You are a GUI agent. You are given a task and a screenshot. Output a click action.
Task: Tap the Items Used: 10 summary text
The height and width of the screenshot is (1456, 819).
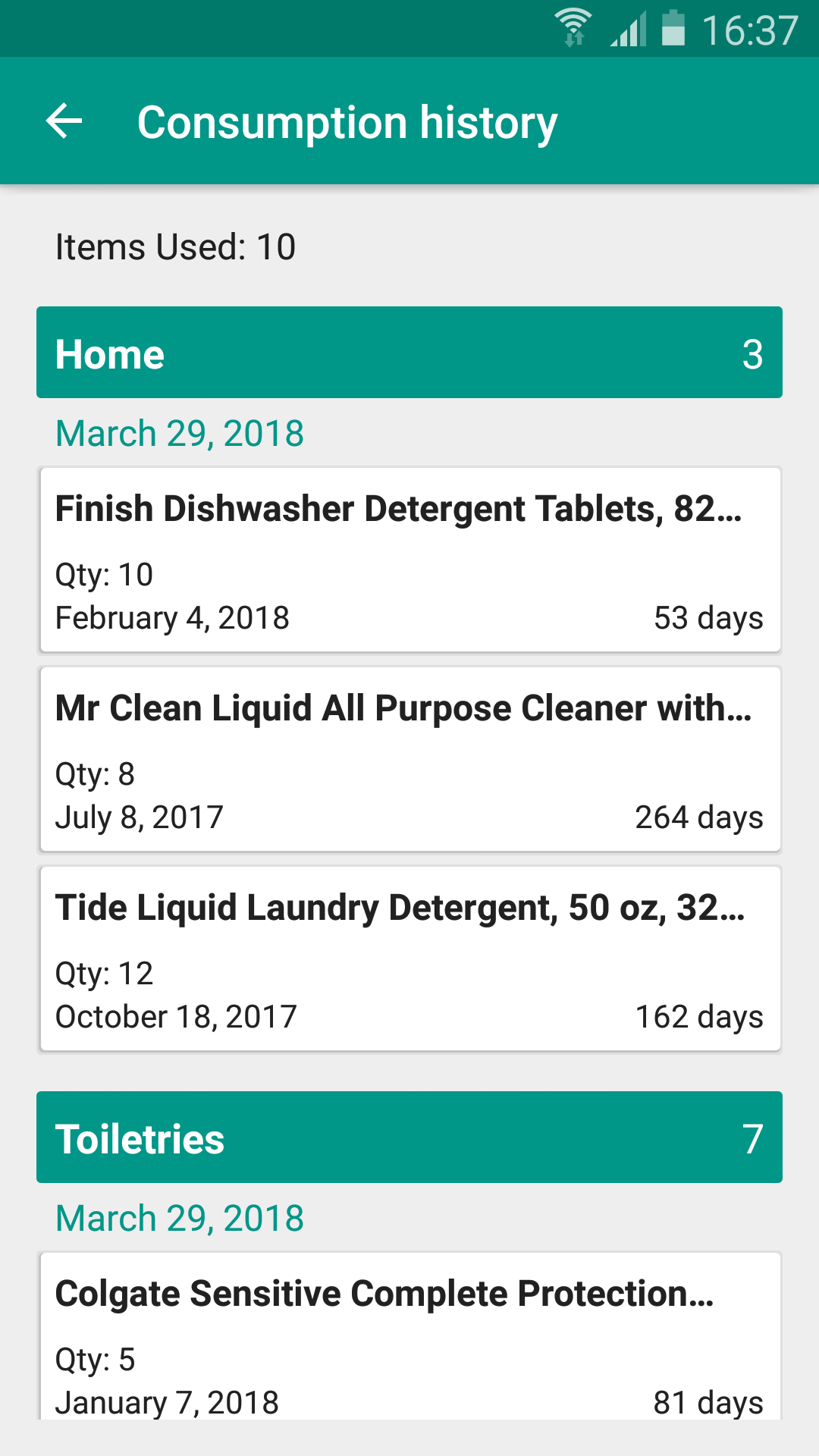coord(175,246)
